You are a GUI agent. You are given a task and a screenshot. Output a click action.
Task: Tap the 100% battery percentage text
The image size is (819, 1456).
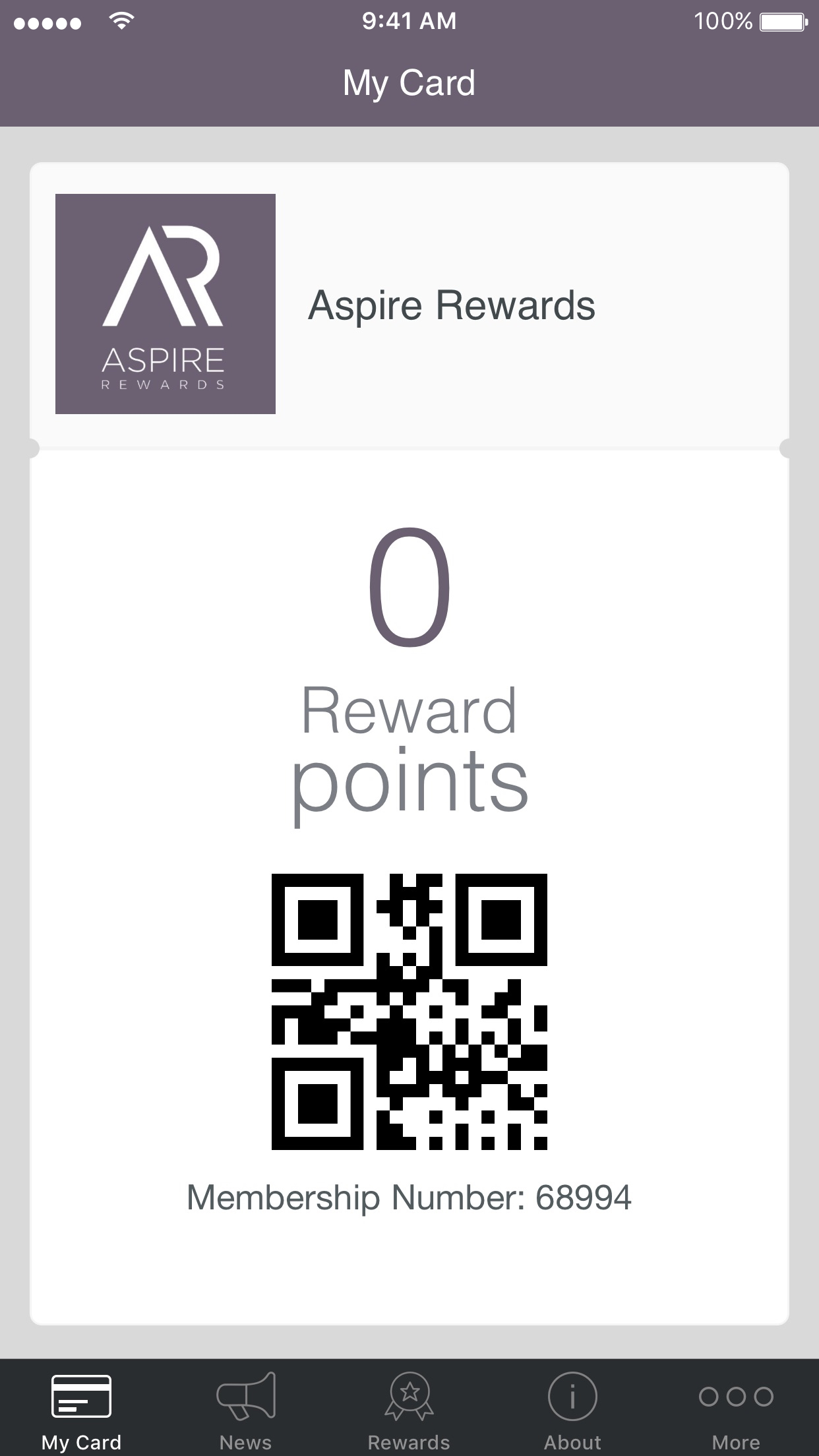point(723,20)
